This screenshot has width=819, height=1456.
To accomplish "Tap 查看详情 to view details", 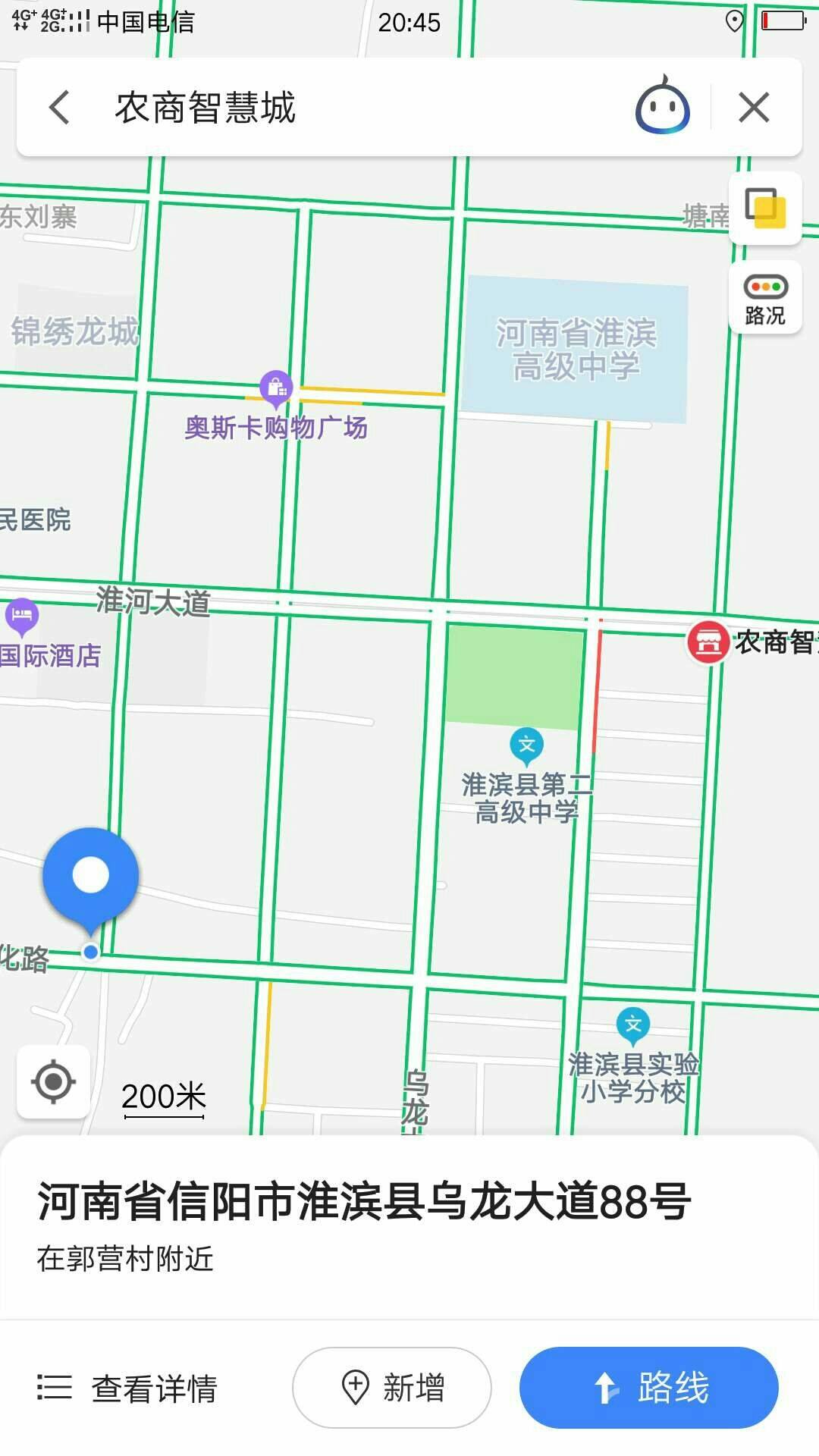I will [x=127, y=1389].
